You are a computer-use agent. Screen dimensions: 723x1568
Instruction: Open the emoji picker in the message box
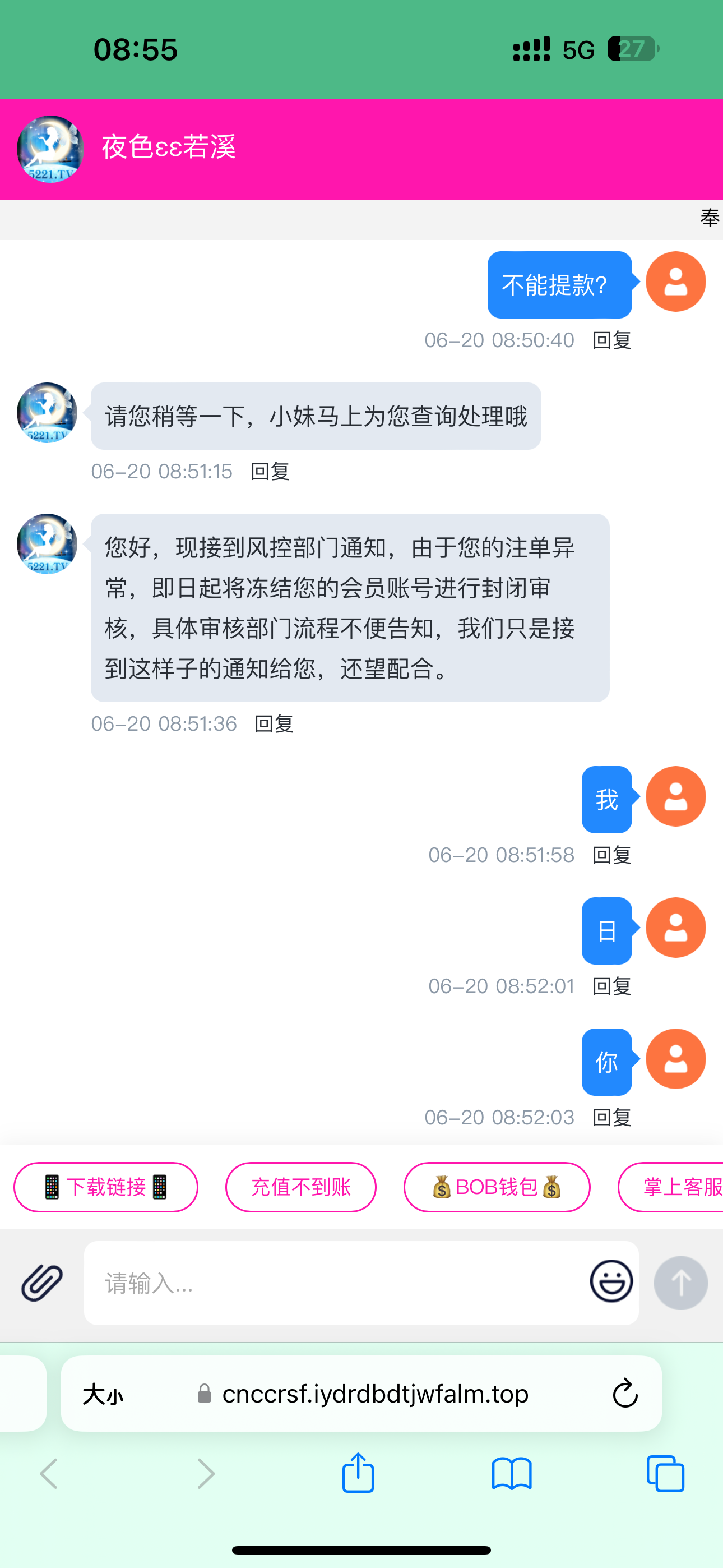coord(611,1281)
